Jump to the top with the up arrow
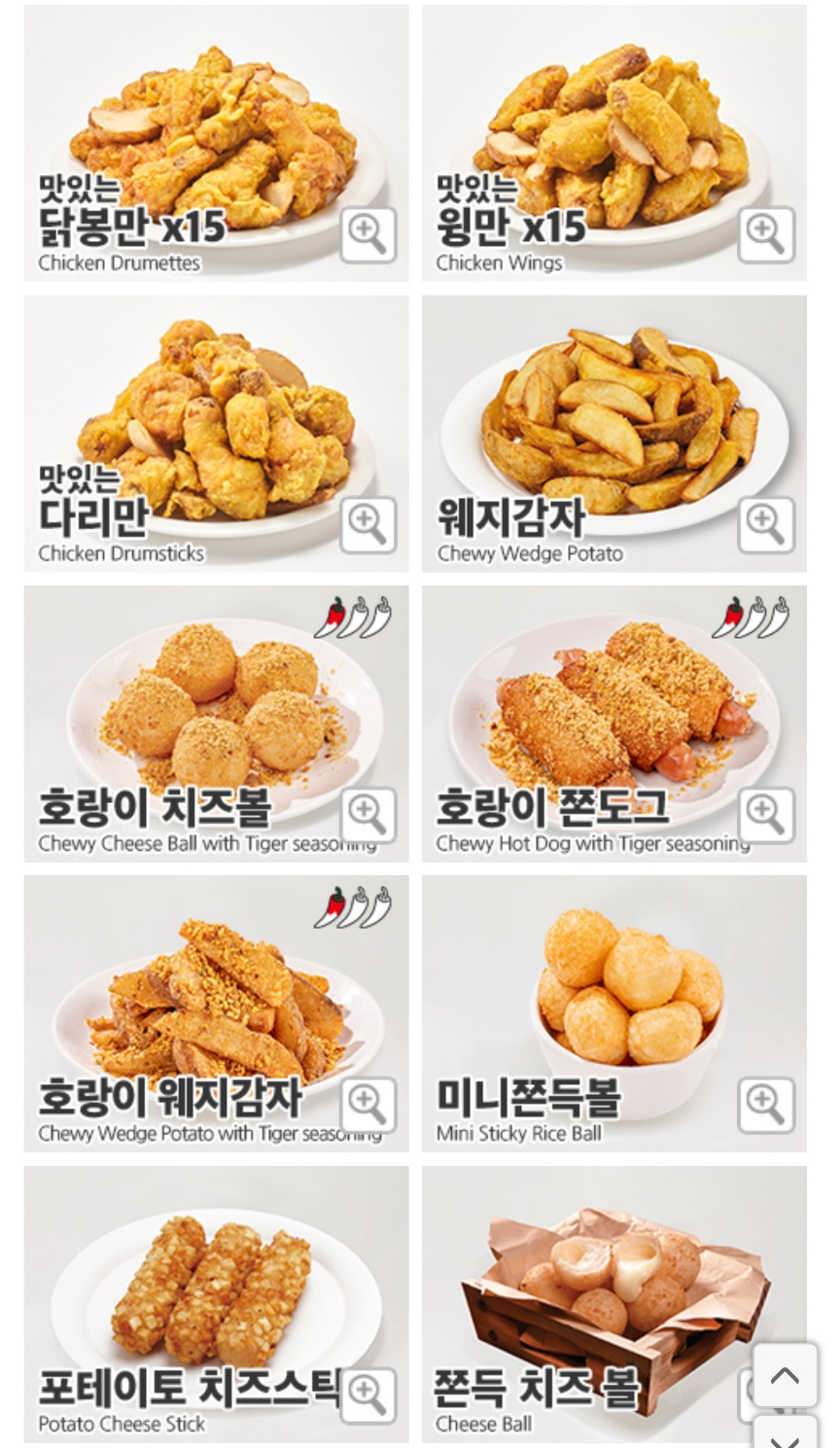 (785, 1375)
